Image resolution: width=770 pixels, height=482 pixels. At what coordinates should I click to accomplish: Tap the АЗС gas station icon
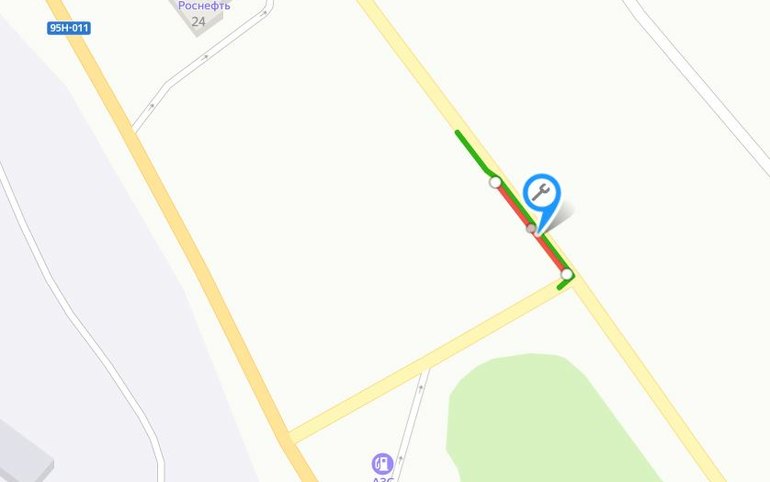point(382,464)
